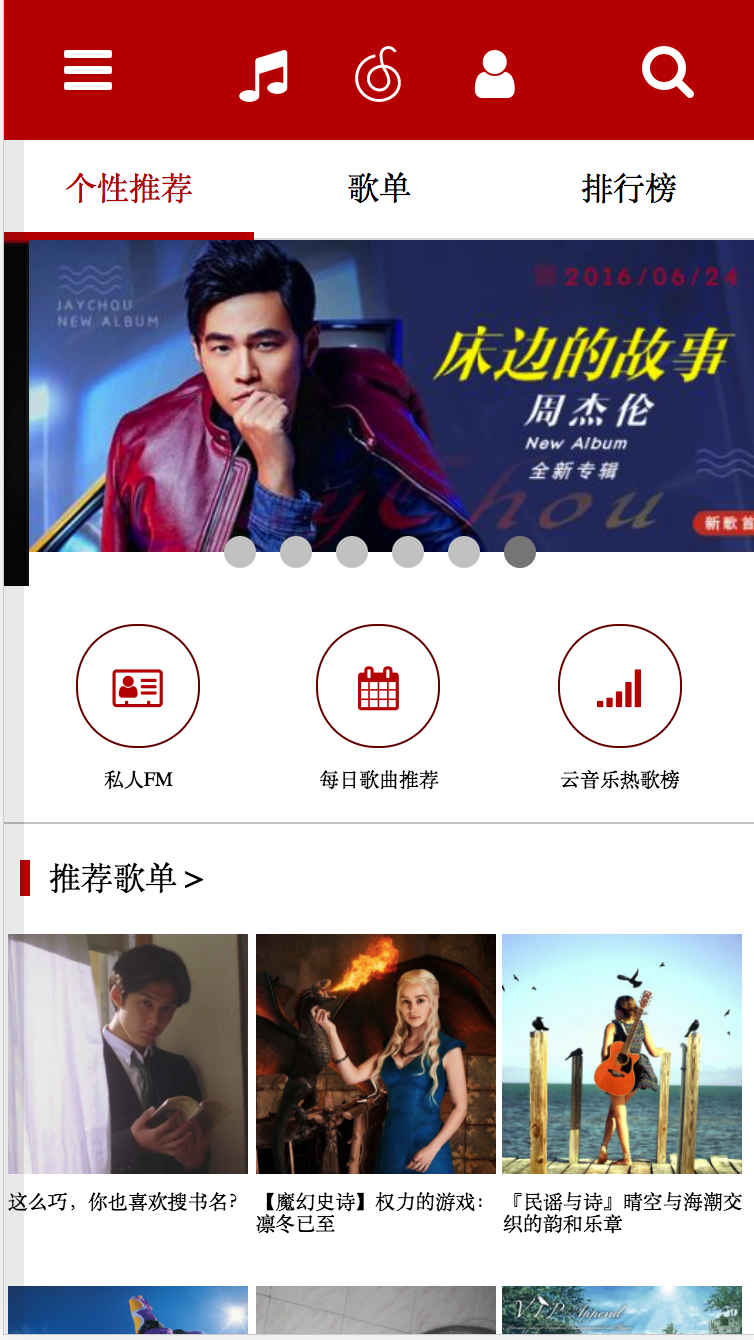This screenshot has height=1340, width=754.
Task: Expand the 推荐歌单 section
Action: [x=126, y=878]
